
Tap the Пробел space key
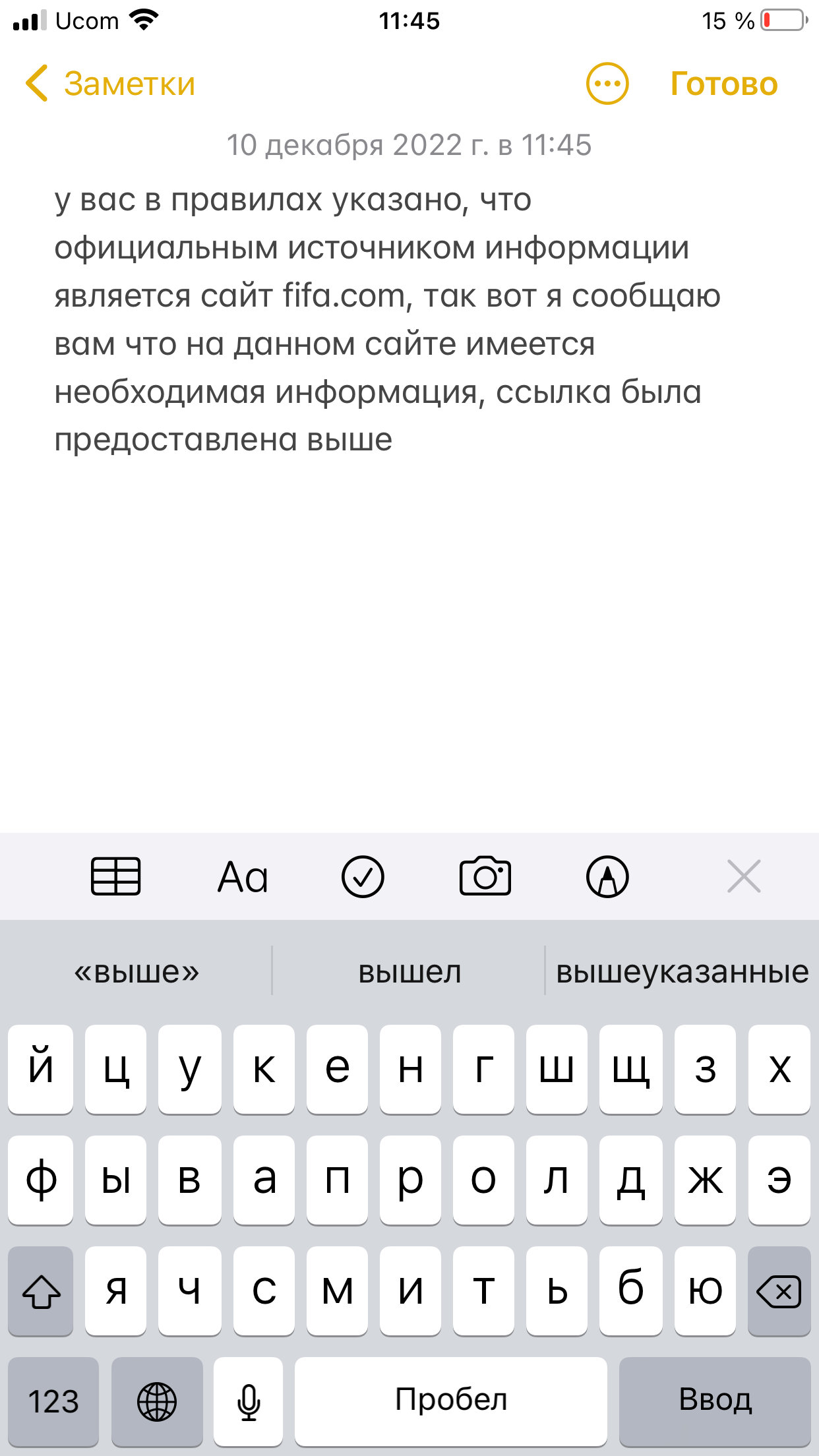(451, 1401)
